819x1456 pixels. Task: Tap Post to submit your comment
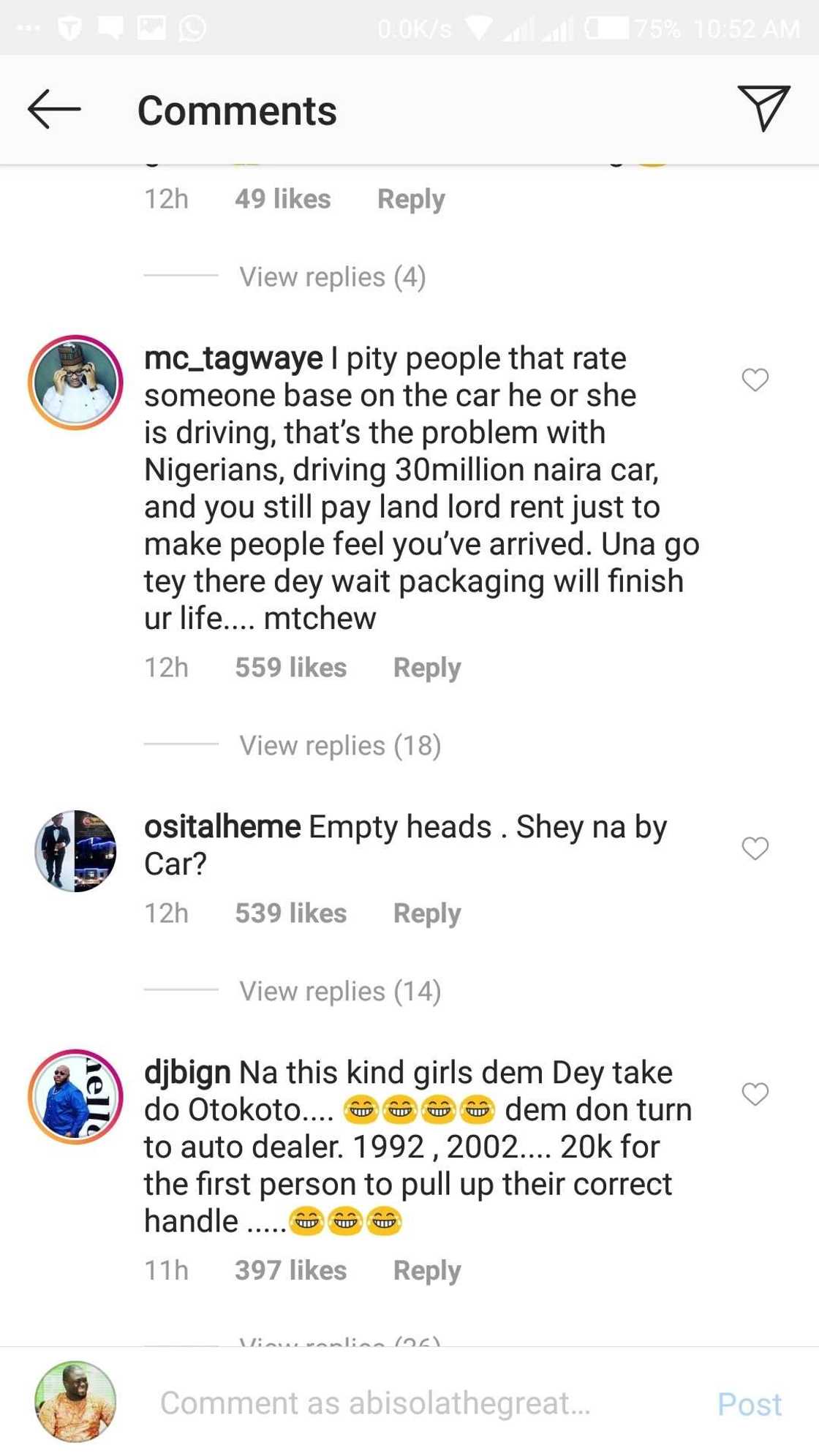749,1402
